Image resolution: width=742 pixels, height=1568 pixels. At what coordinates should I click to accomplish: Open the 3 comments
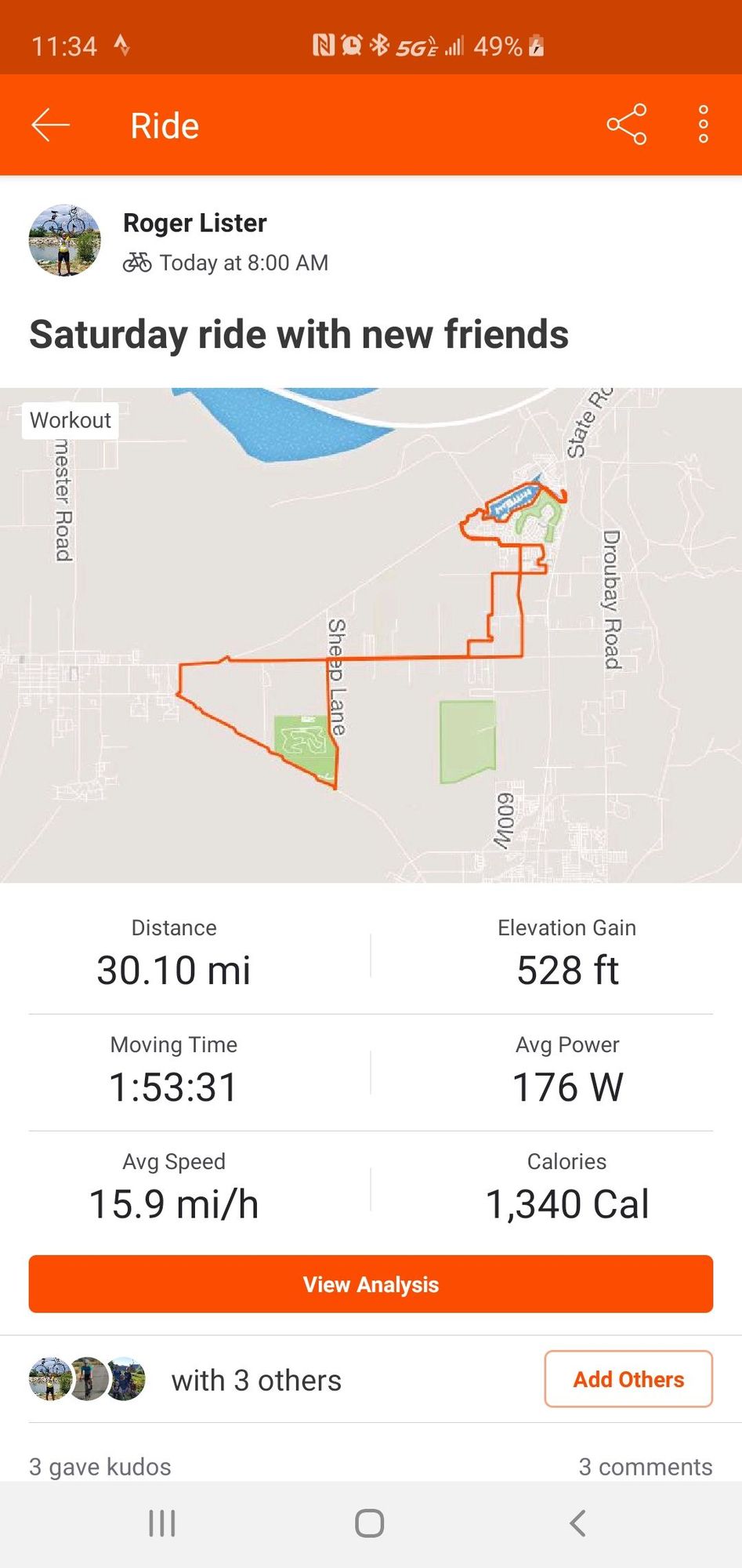point(646,1467)
